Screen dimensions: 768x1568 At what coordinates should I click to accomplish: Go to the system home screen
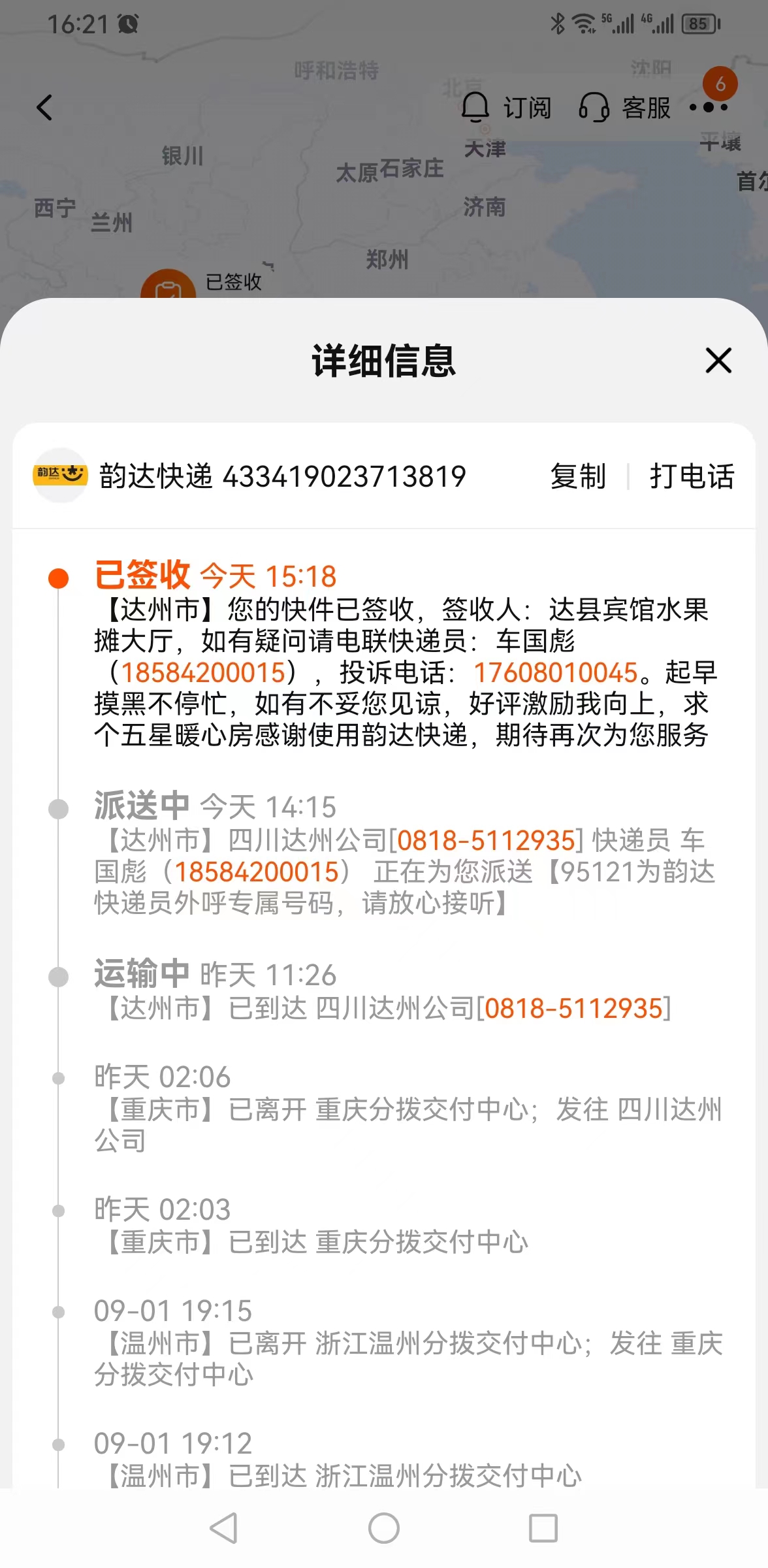384,1528
